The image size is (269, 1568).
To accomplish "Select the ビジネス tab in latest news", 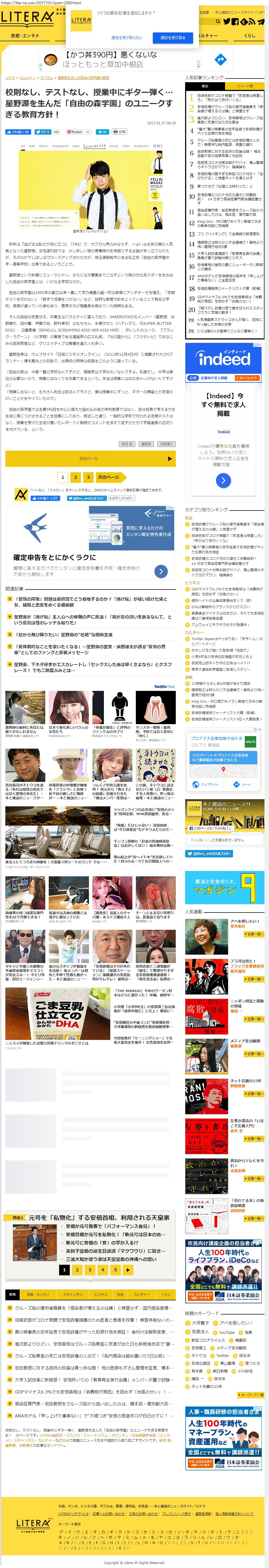I will coord(101,1295).
